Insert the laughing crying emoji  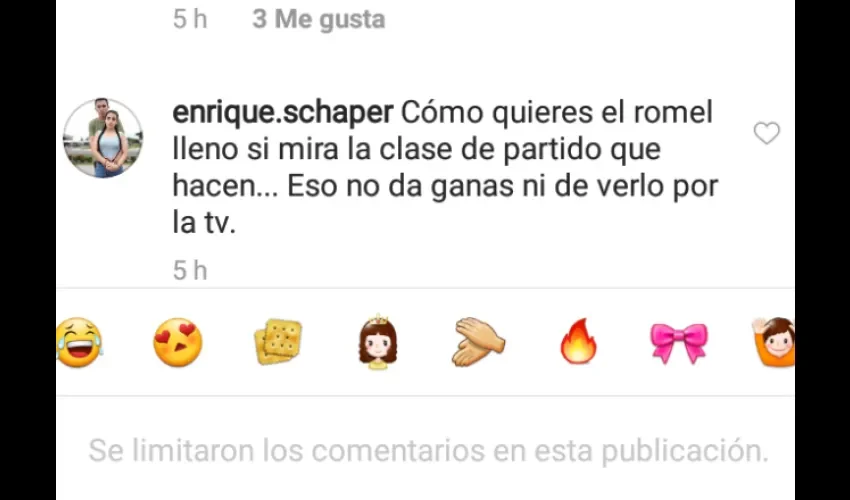coord(78,343)
